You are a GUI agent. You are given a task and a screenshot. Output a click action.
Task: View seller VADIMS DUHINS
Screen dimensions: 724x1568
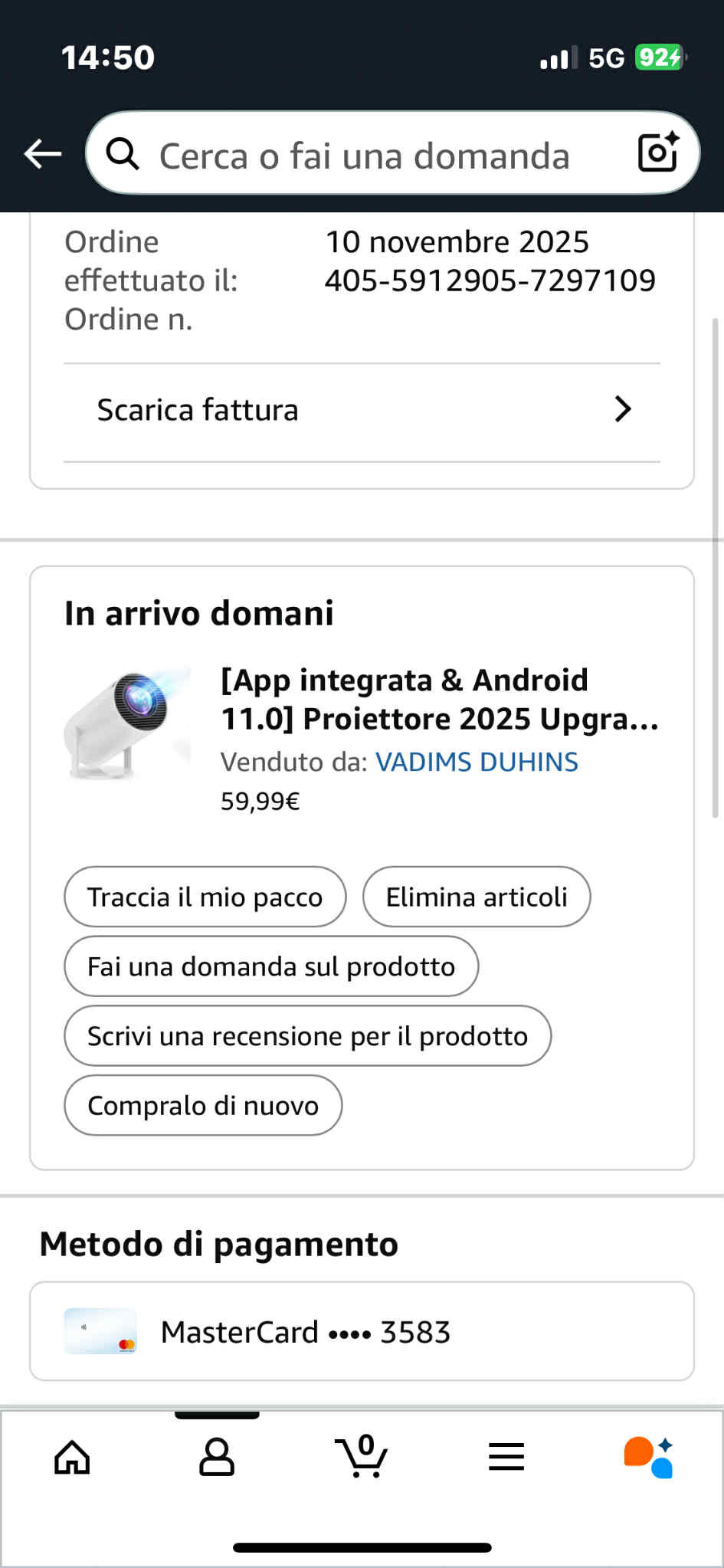click(477, 762)
